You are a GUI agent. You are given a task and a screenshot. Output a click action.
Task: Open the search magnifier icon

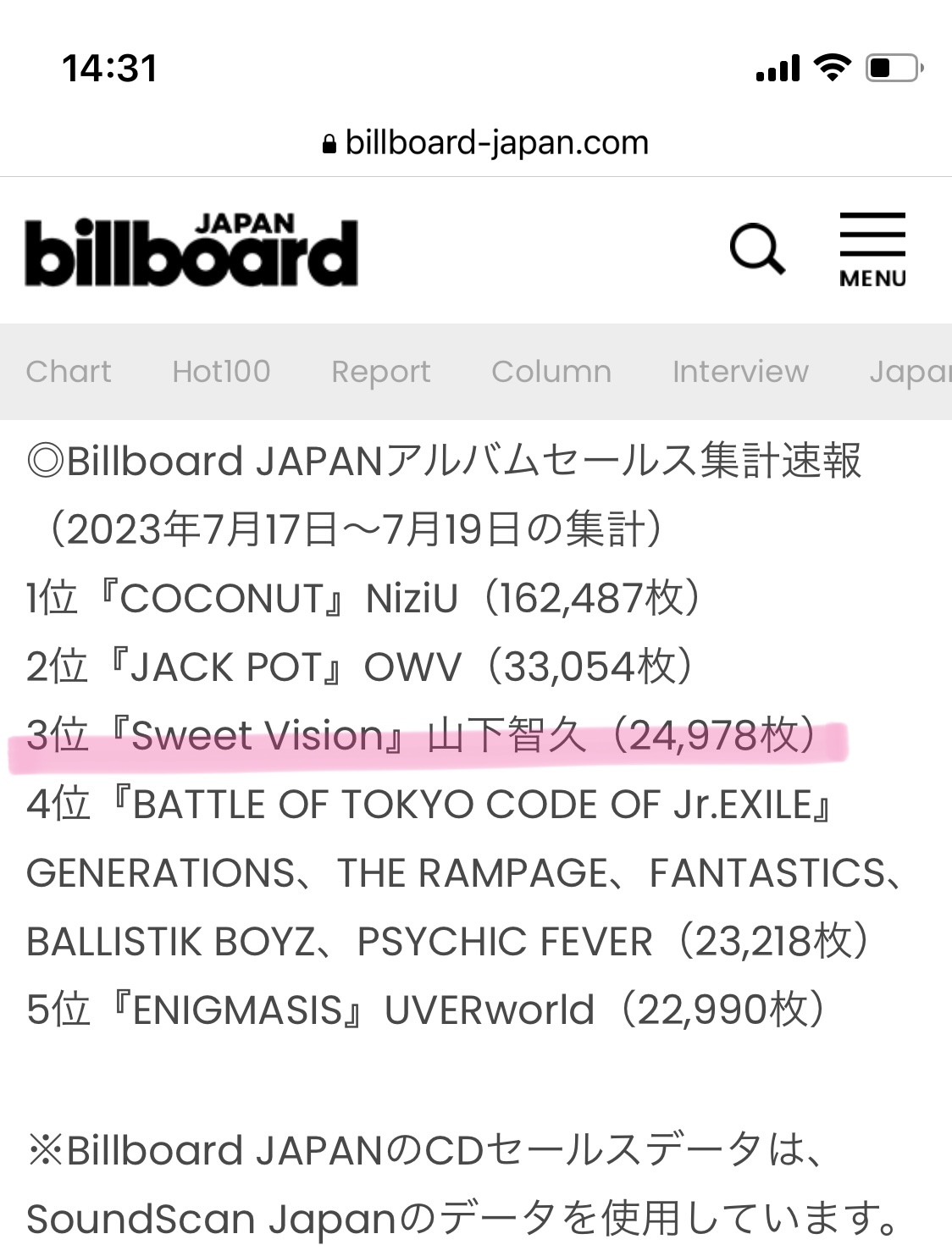(x=756, y=250)
